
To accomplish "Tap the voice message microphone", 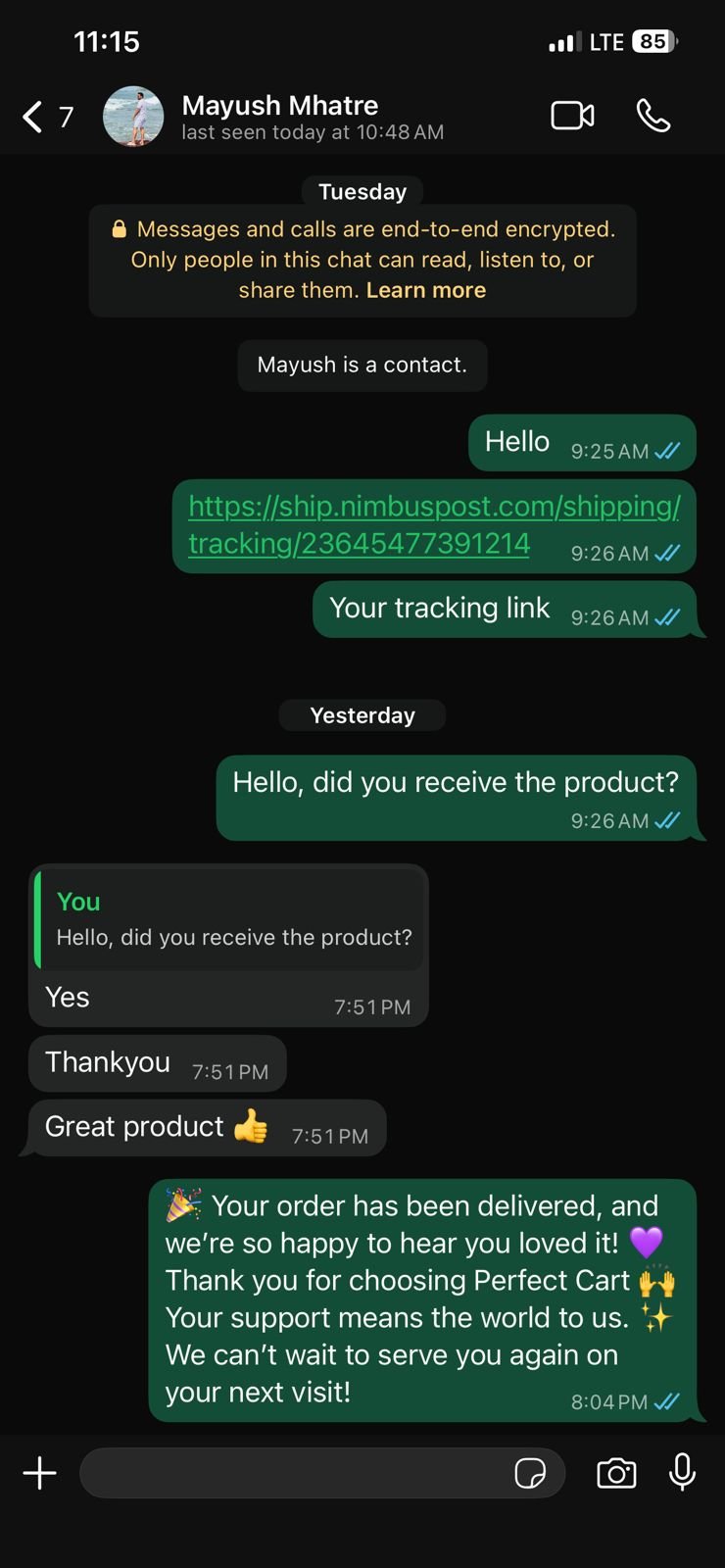I will point(682,1472).
